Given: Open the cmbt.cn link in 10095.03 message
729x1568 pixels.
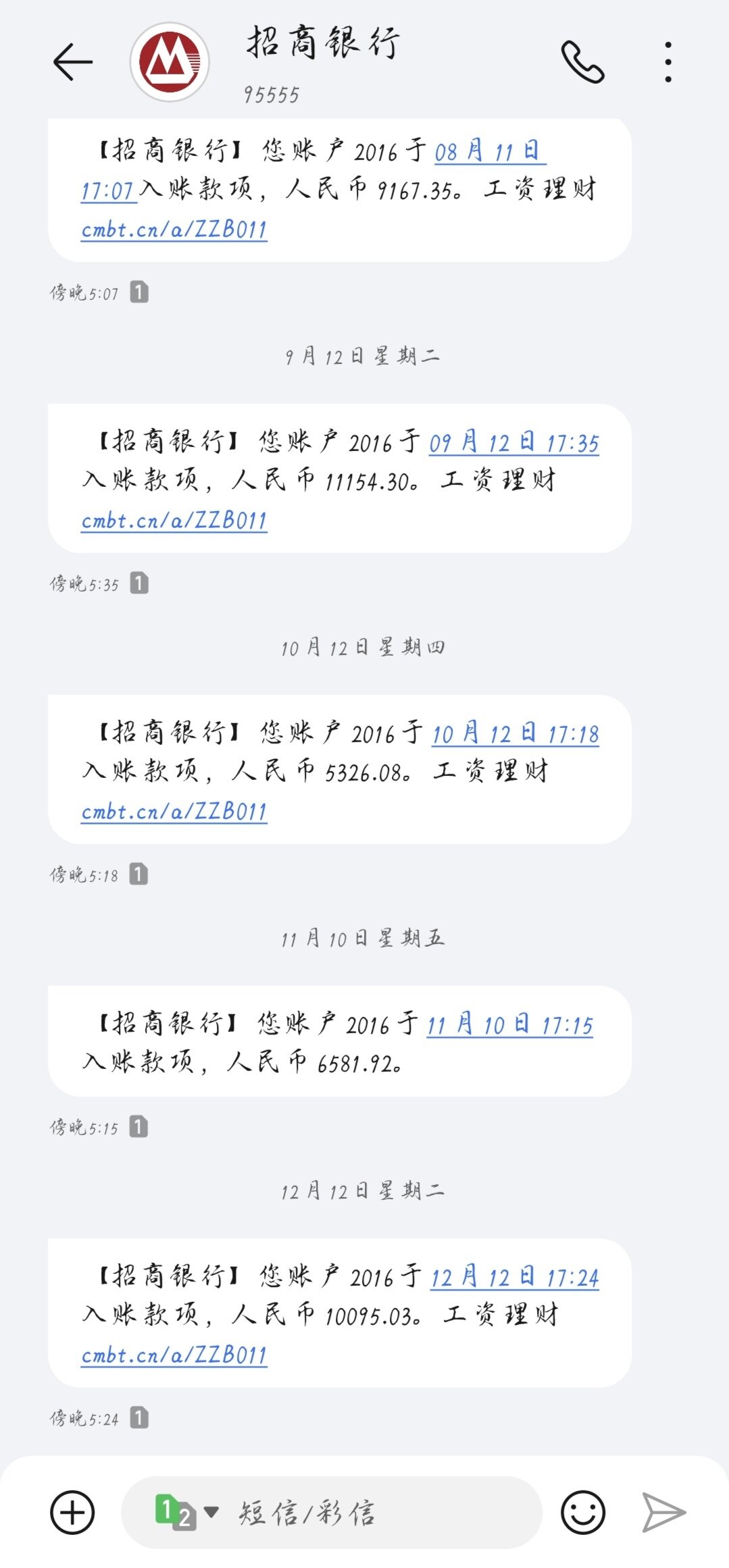Looking at the screenshot, I should [x=174, y=1355].
